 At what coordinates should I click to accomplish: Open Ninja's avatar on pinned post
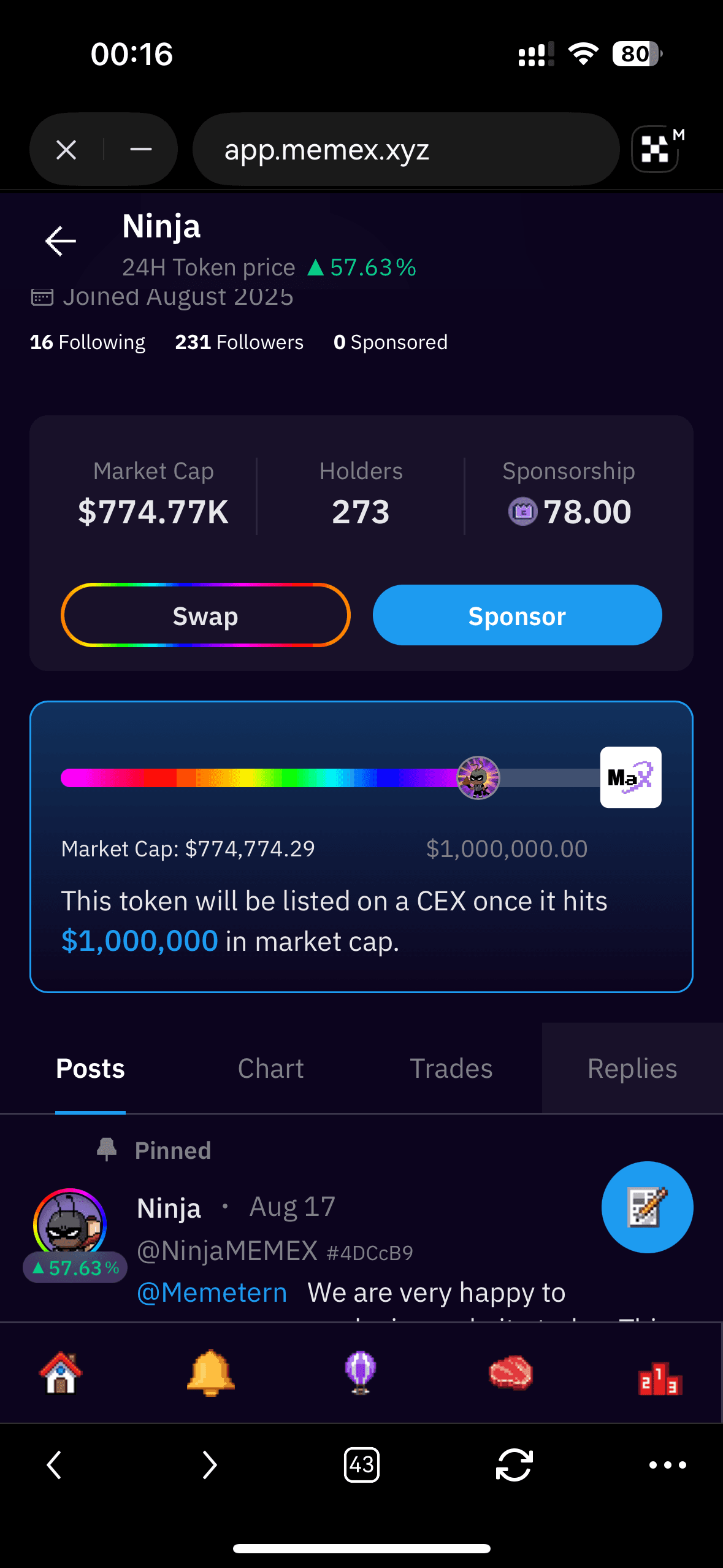(x=70, y=1224)
